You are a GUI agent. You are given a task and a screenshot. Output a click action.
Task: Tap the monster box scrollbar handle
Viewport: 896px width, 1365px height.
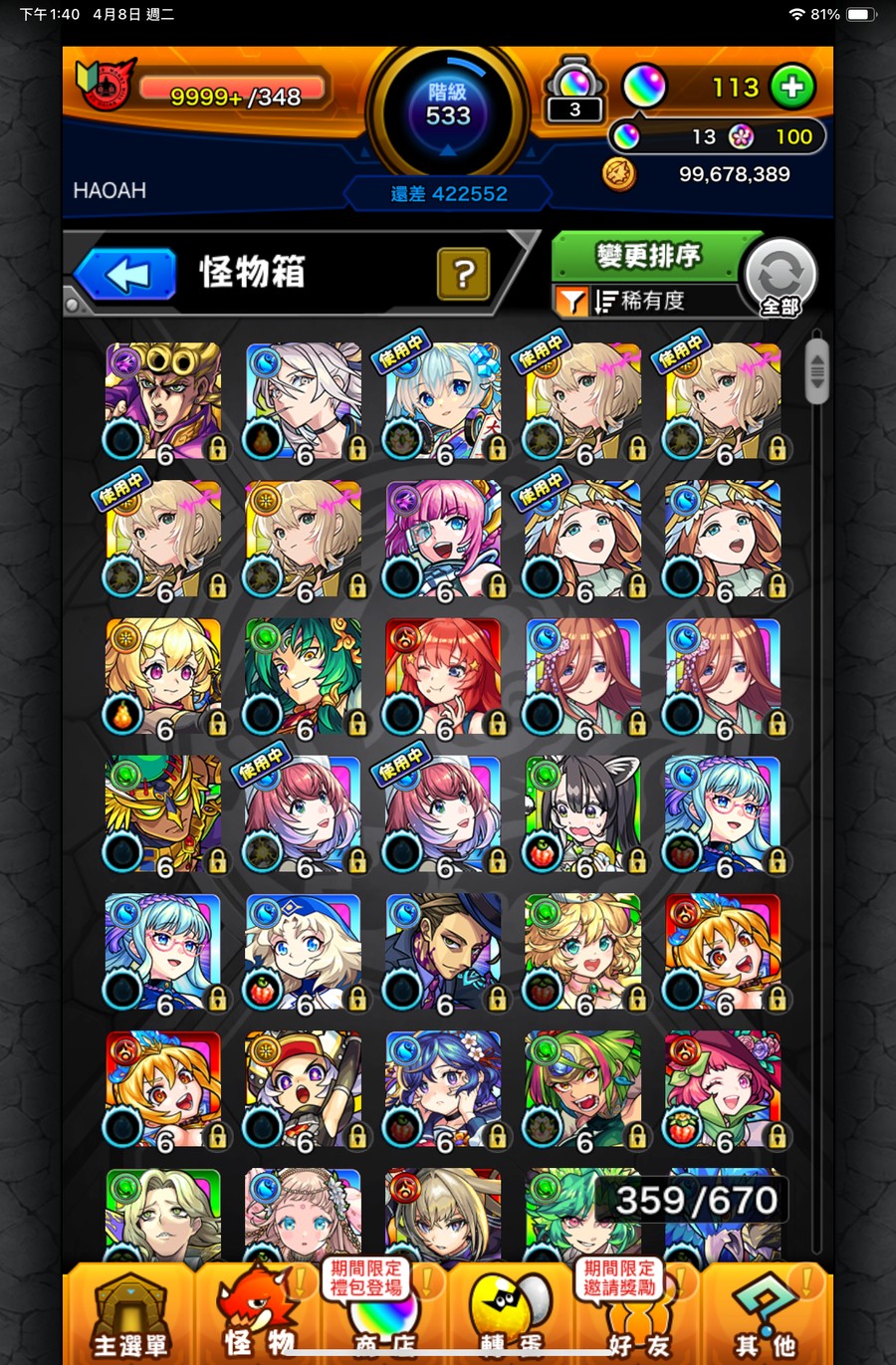pos(816,371)
